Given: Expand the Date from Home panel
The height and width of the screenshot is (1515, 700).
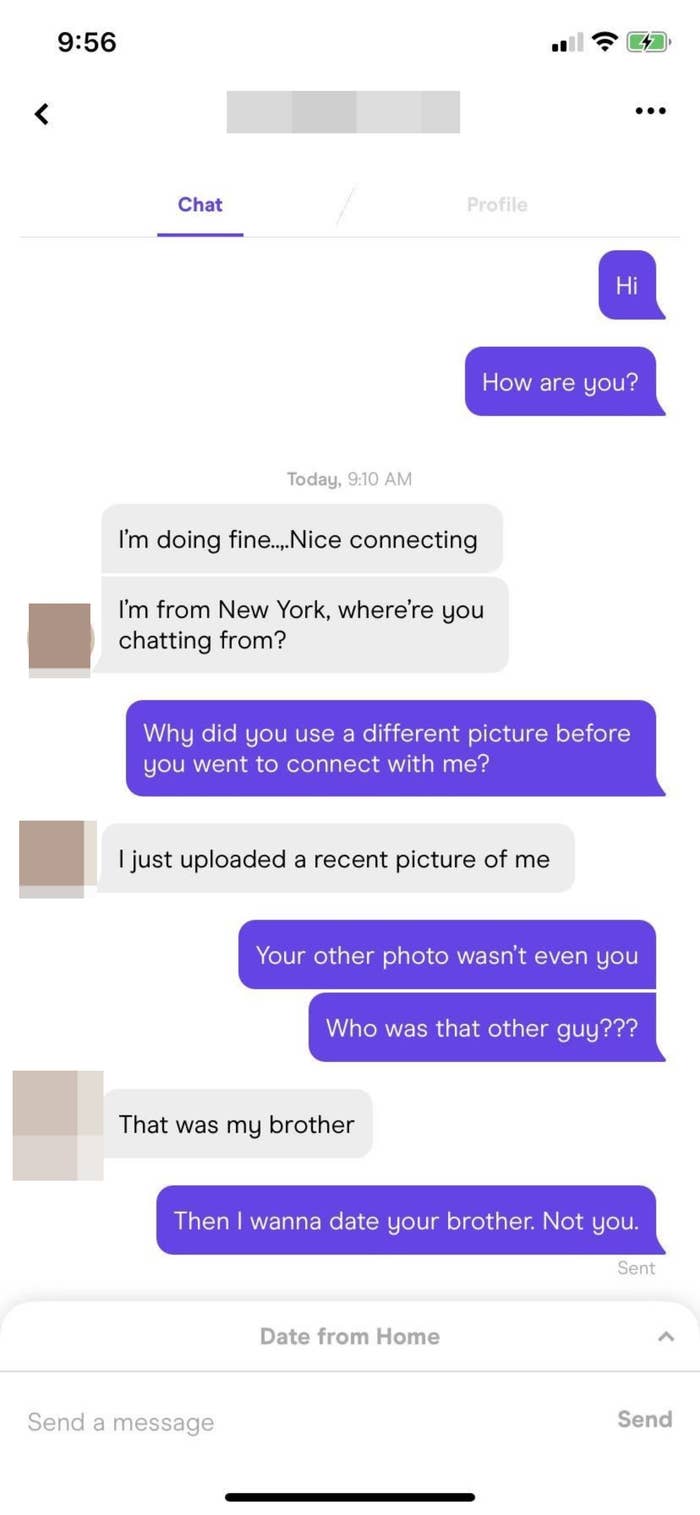Looking at the screenshot, I should 350,1336.
